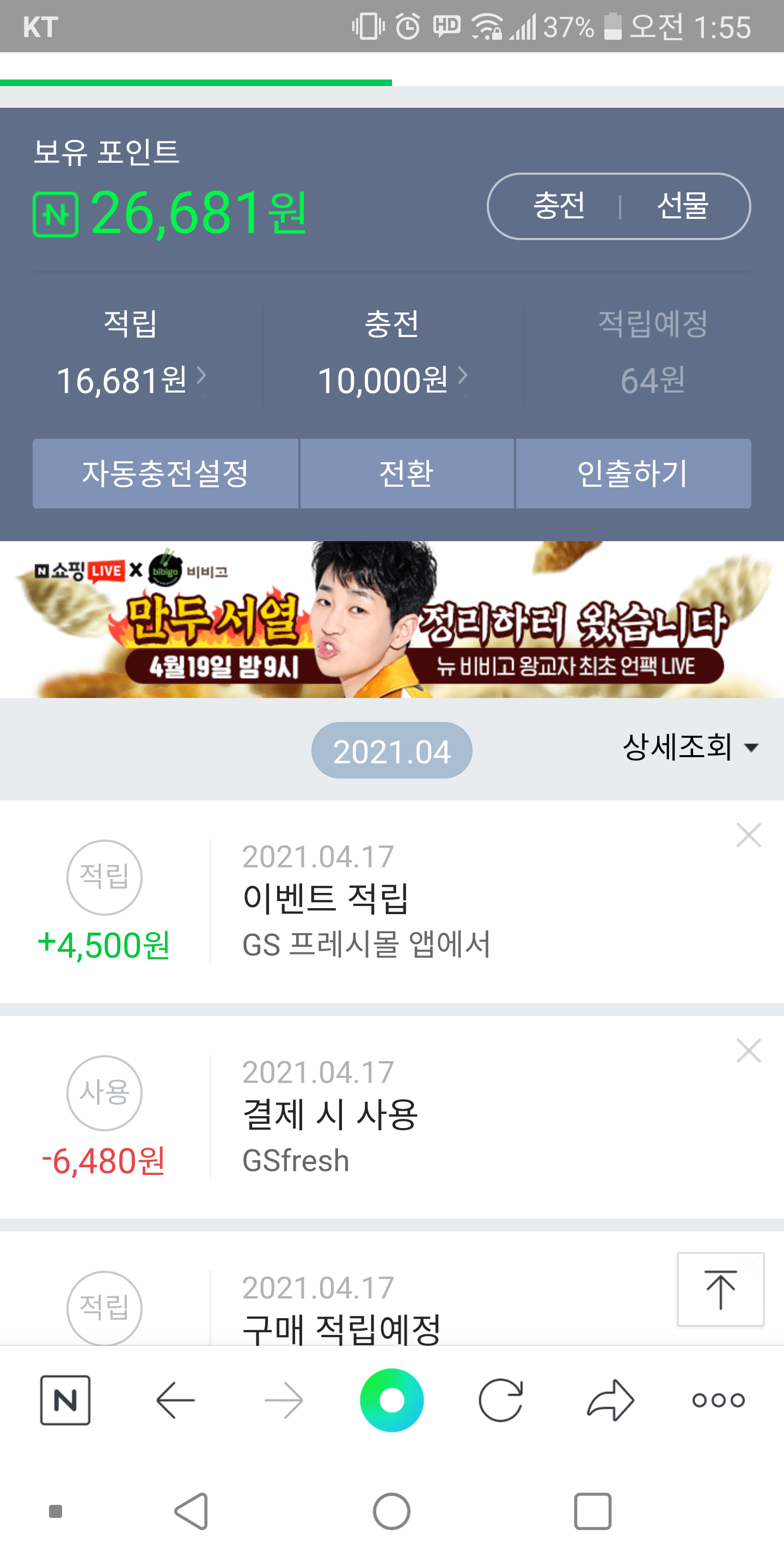The height and width of the screenshot is (1568, 784).
Task: Go to Naver home via N icon
Action: [x=65, y=1400]
